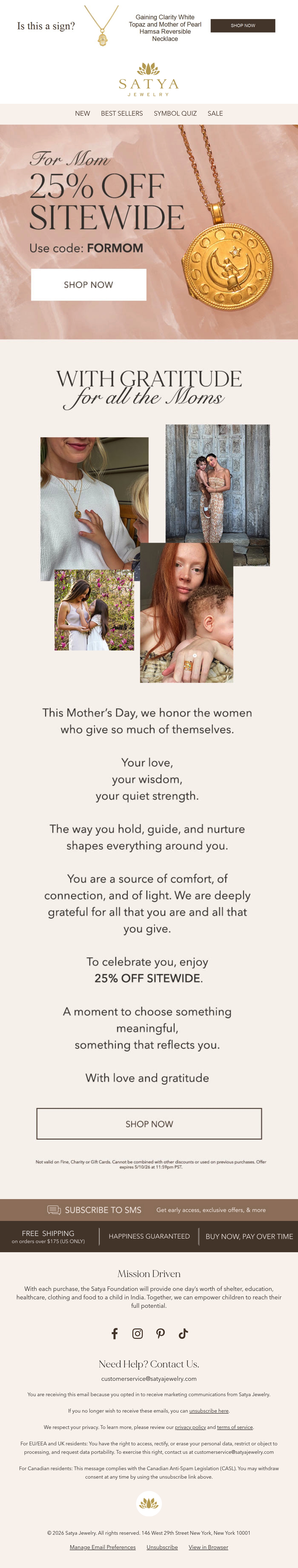
Task: Tap the outlined SHOP NOW button below the letter
Action: [149, 1124]
